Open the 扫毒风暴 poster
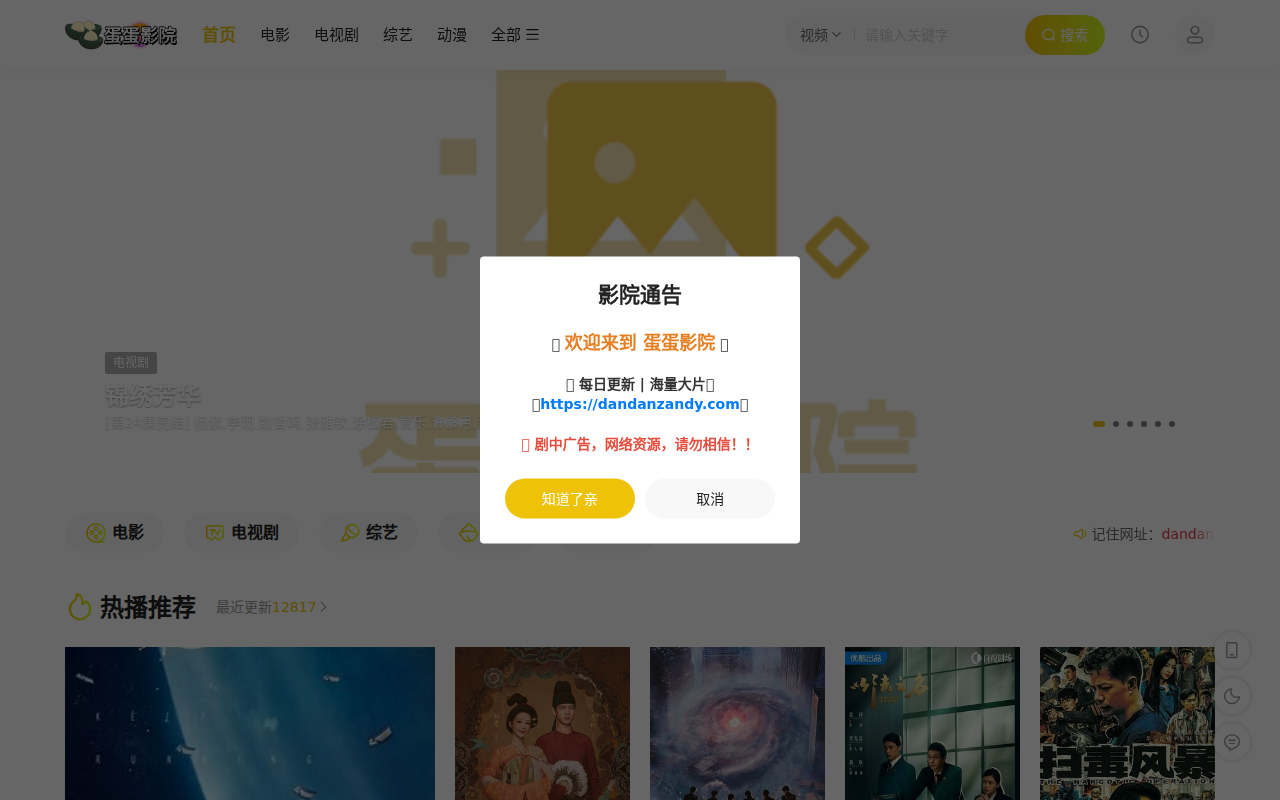This screenshot has width=1280, height=800. click(x=1127, y=723)
